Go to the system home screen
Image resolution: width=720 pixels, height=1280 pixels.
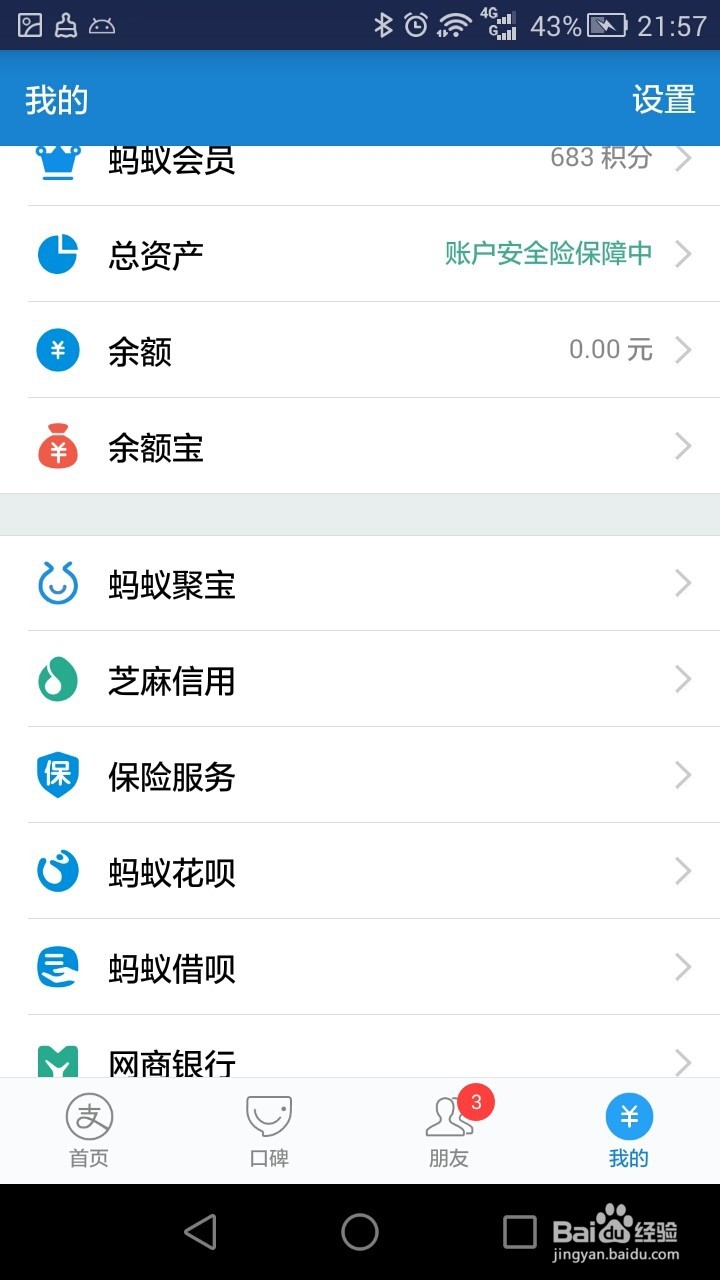pyautogui.click(x=360, y=1232)
